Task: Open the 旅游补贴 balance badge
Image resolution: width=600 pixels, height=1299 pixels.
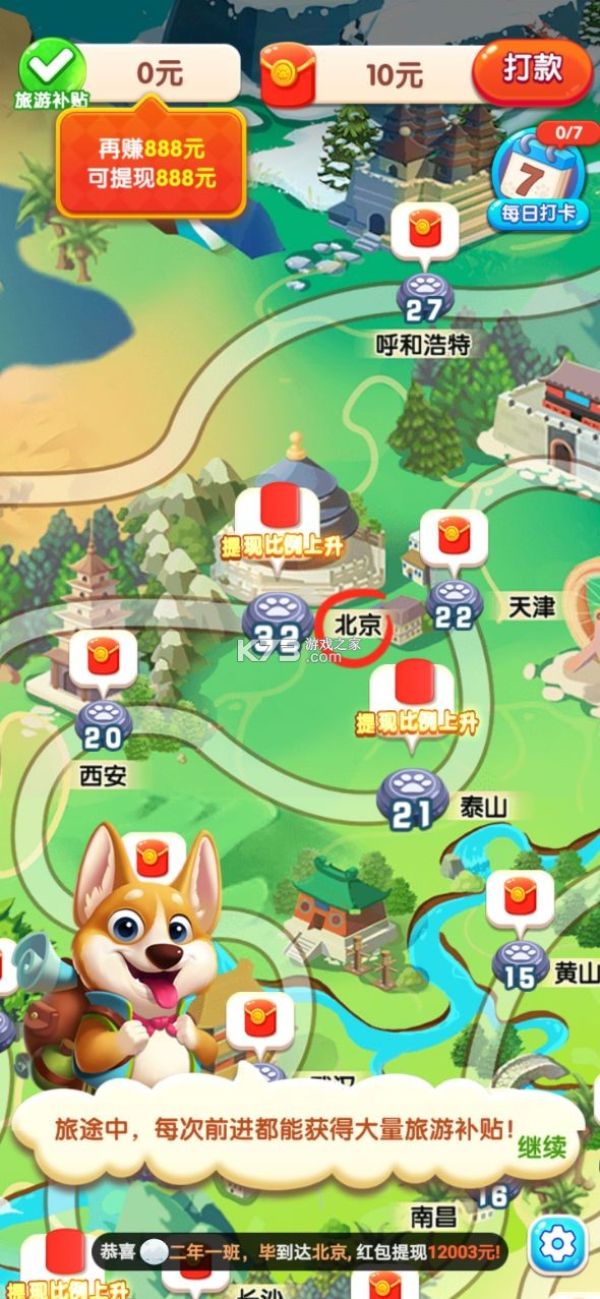Action: point(52,72)
